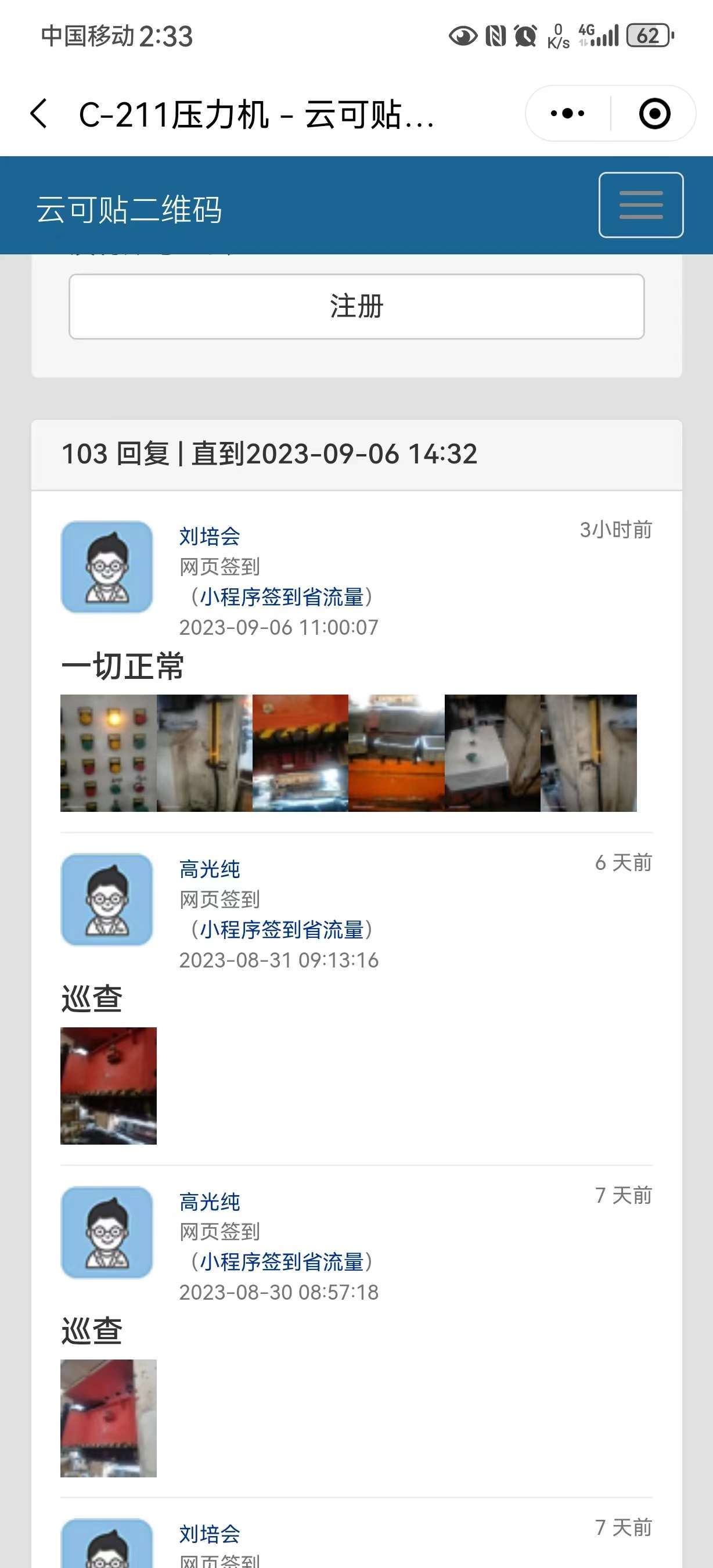Close the mini program with the circle icon
Viewport: 713px width, 1568px height.
[654, 114]
